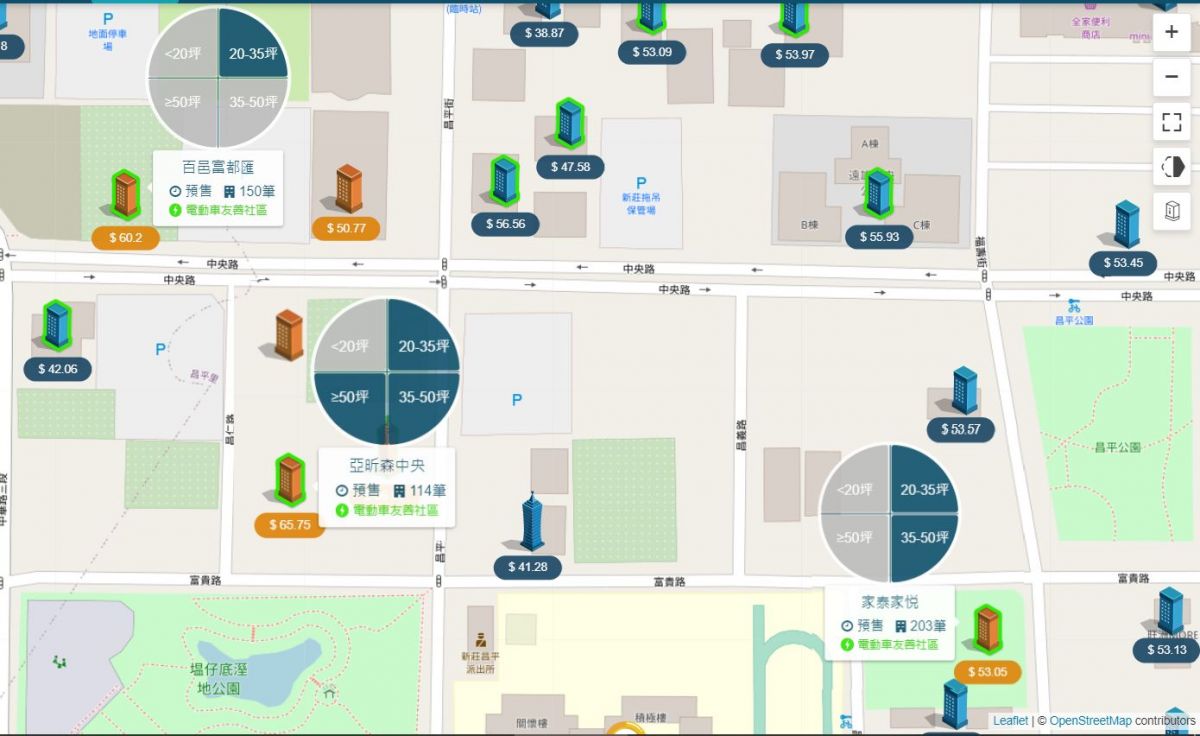Open the $ 53.57 building marker

(x=960, y=430)
